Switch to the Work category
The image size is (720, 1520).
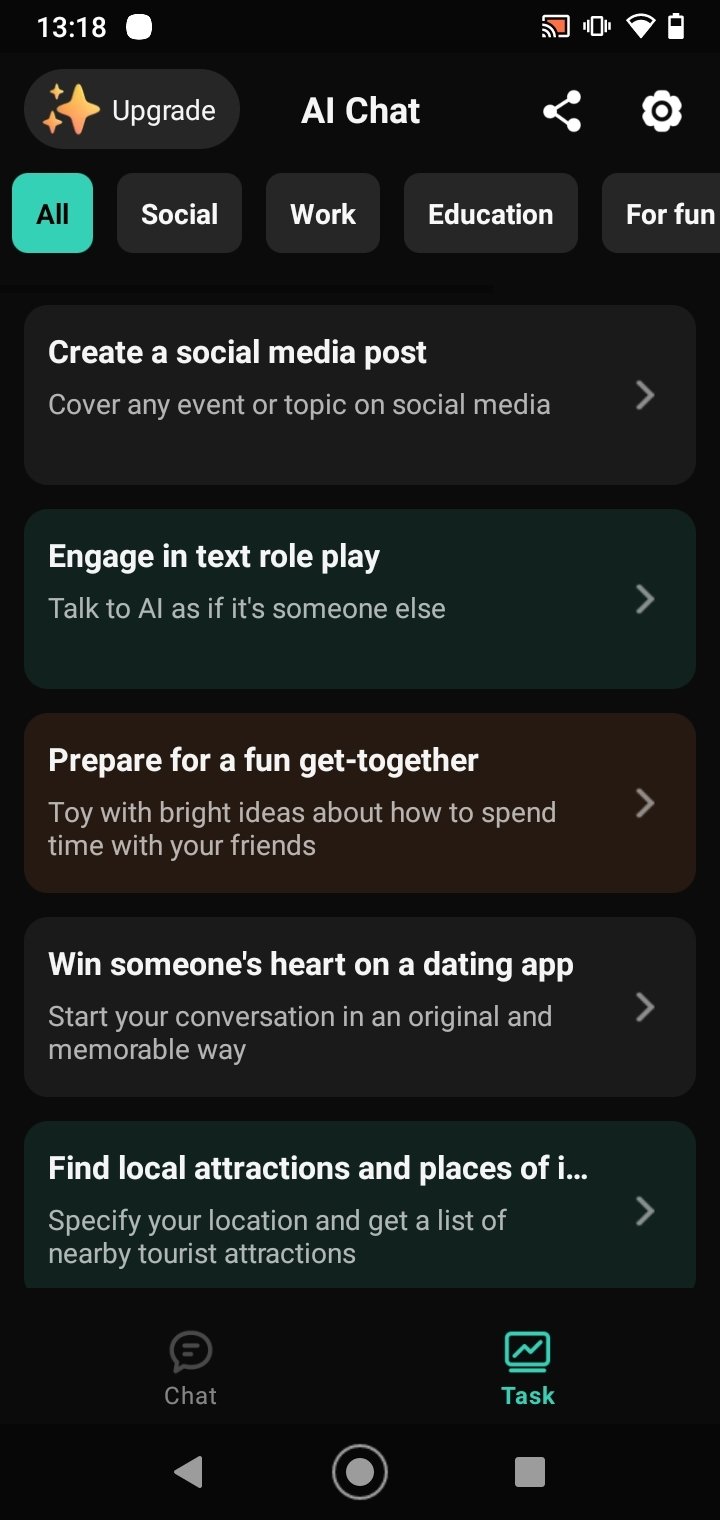pos(323,213)
